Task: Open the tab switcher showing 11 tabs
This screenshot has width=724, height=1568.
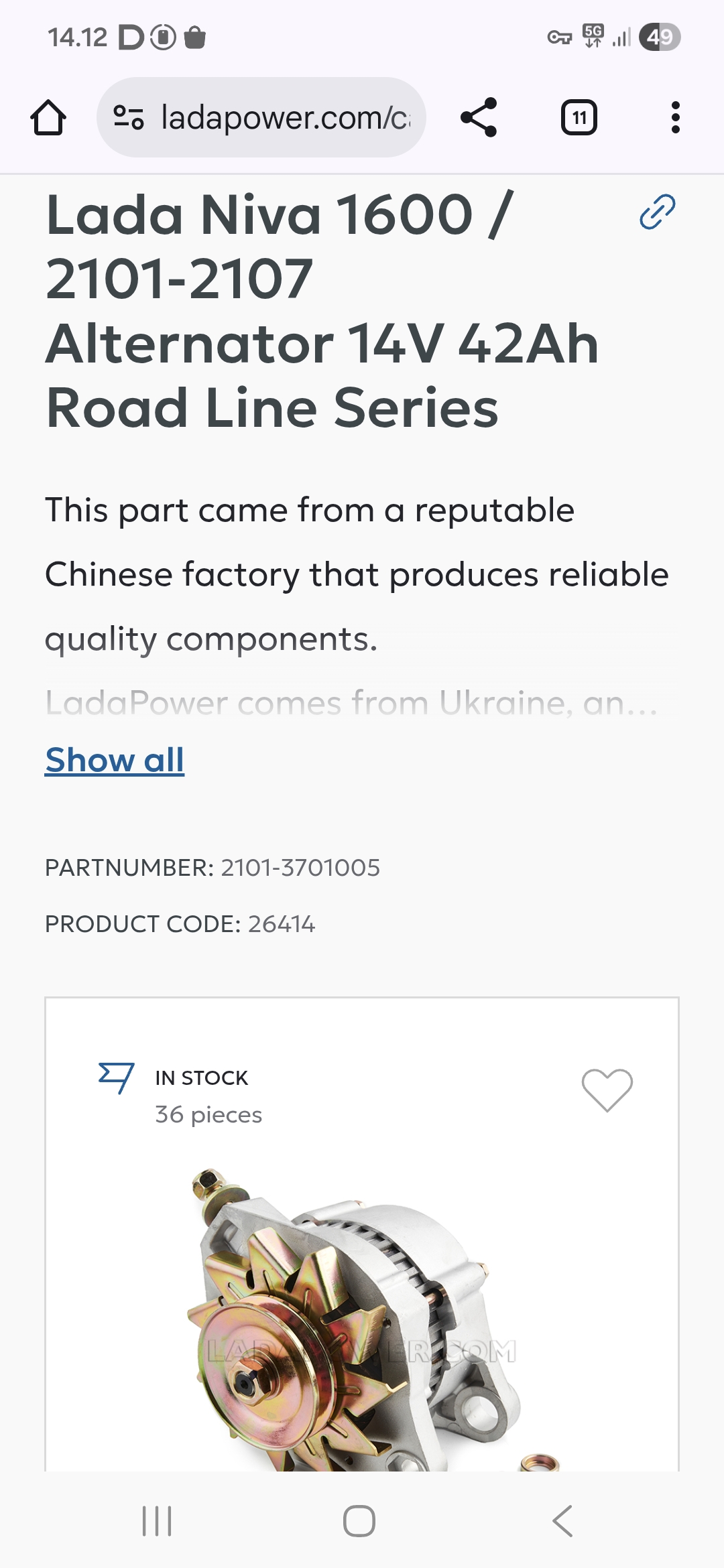Action: [x=579, y=118]
